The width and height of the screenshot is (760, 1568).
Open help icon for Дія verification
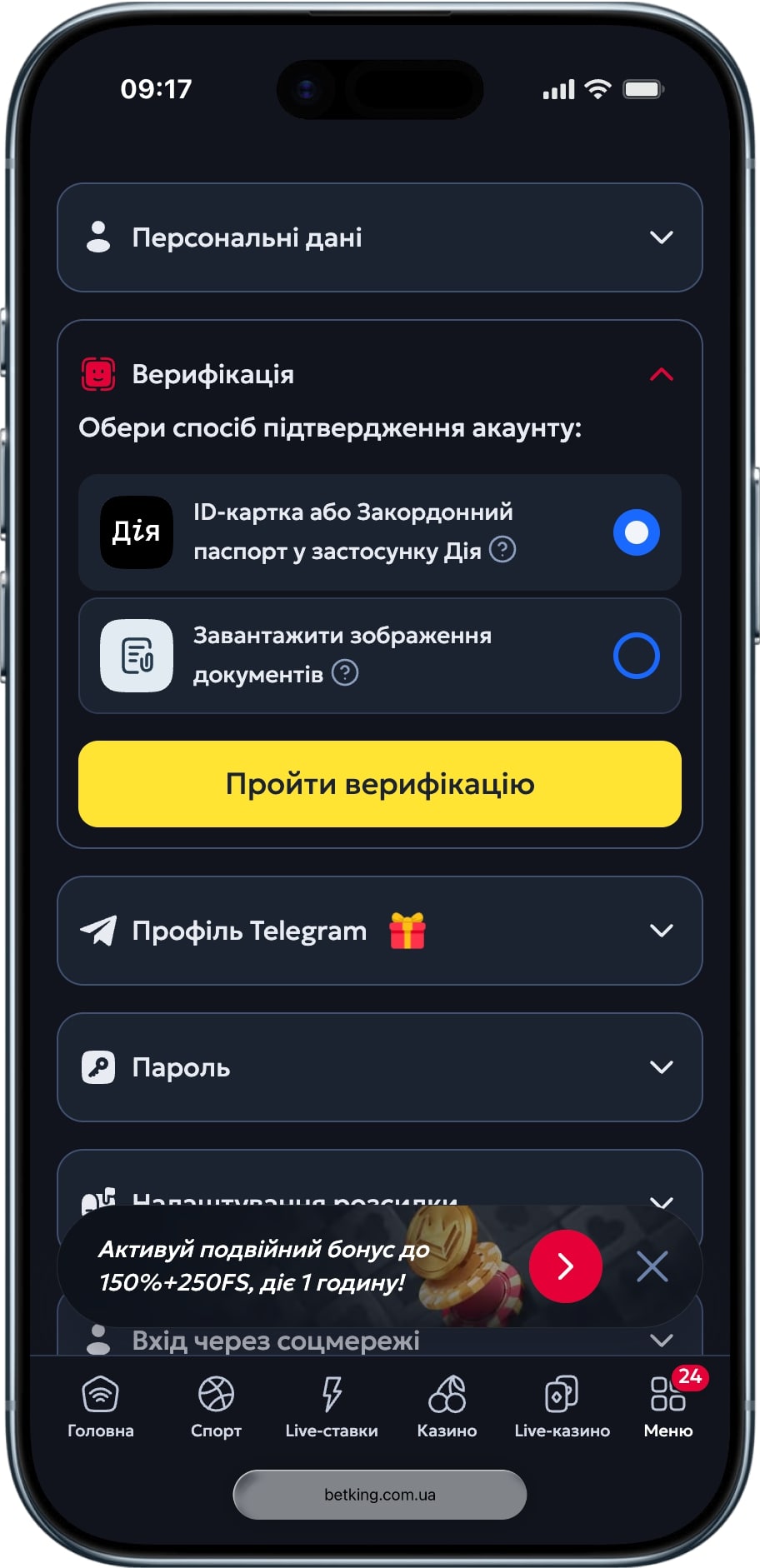(x=502, y=550)
